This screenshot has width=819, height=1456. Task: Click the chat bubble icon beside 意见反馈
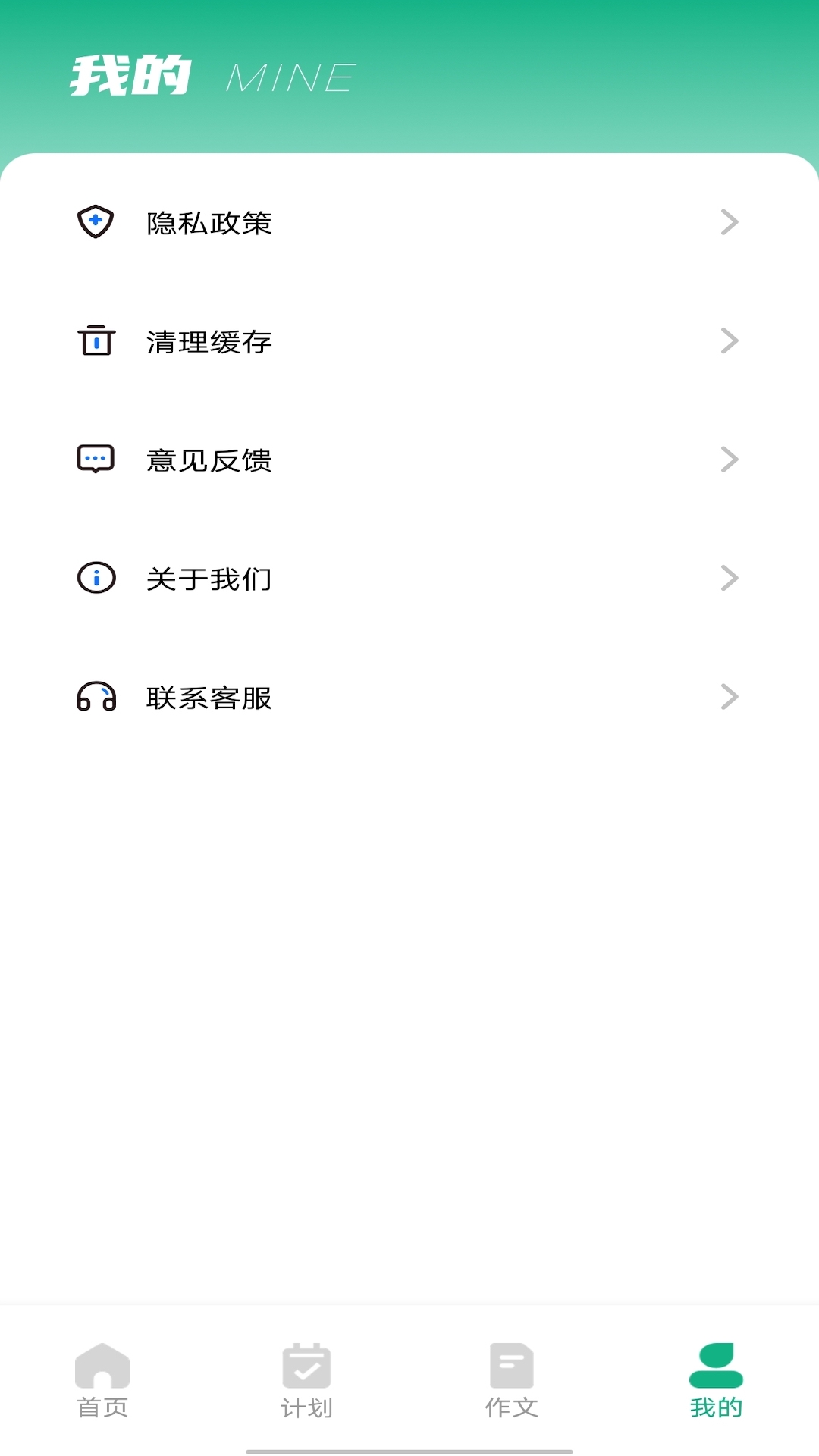(94, 459)
